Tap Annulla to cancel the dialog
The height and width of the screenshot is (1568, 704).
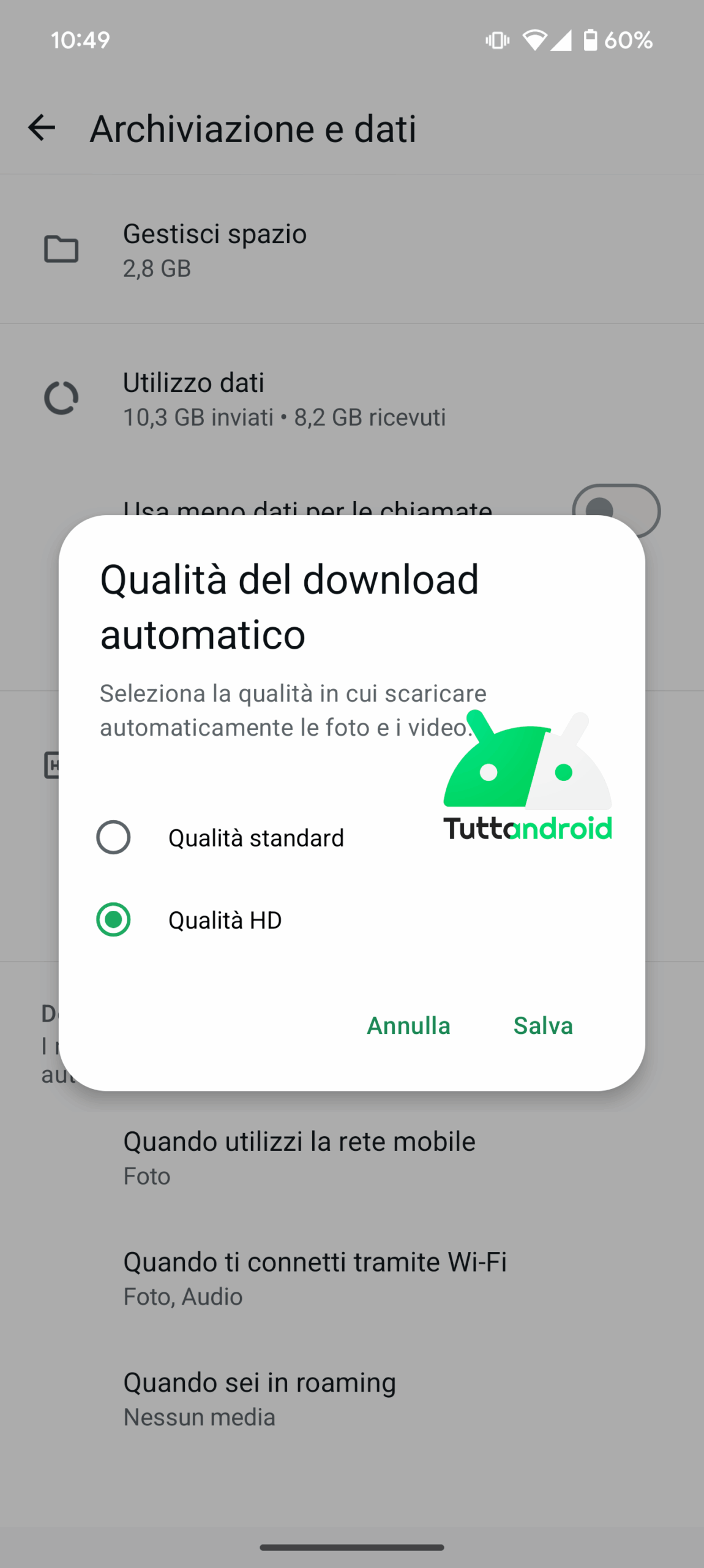[x=408, y=1026]
